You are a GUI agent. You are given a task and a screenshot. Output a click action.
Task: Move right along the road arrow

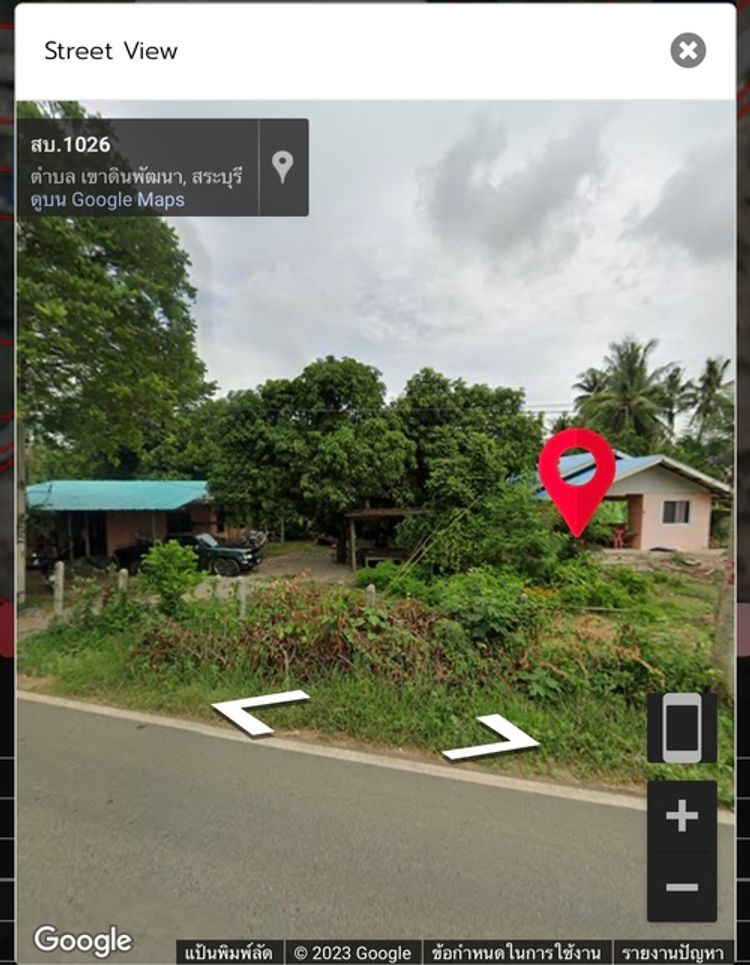tap(492, 738)
